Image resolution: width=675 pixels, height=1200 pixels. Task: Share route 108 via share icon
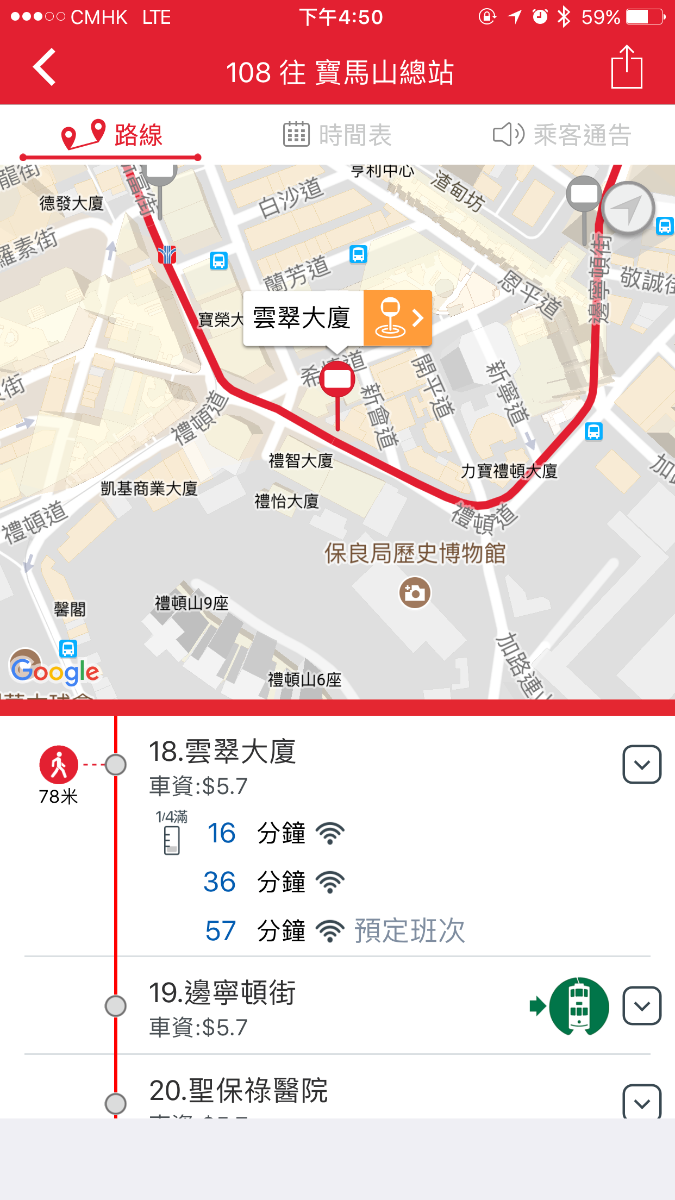[627, 68]
